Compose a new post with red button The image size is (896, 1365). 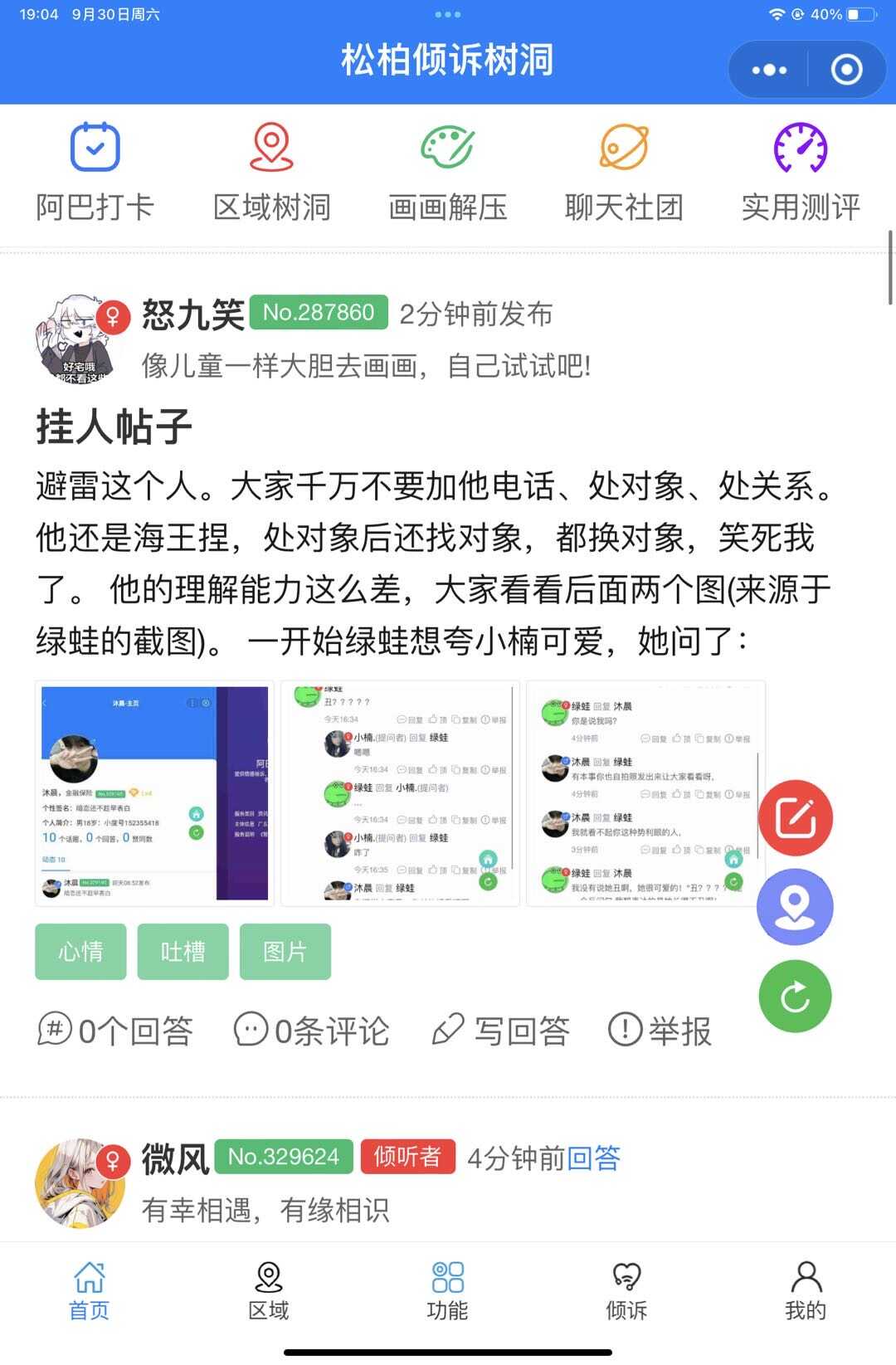coord(796,818)
